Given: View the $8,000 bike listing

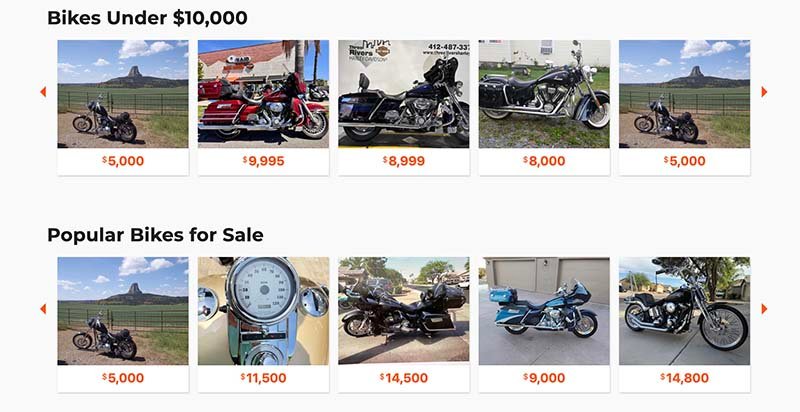Looking at the screenshot, I should point(544,108).
